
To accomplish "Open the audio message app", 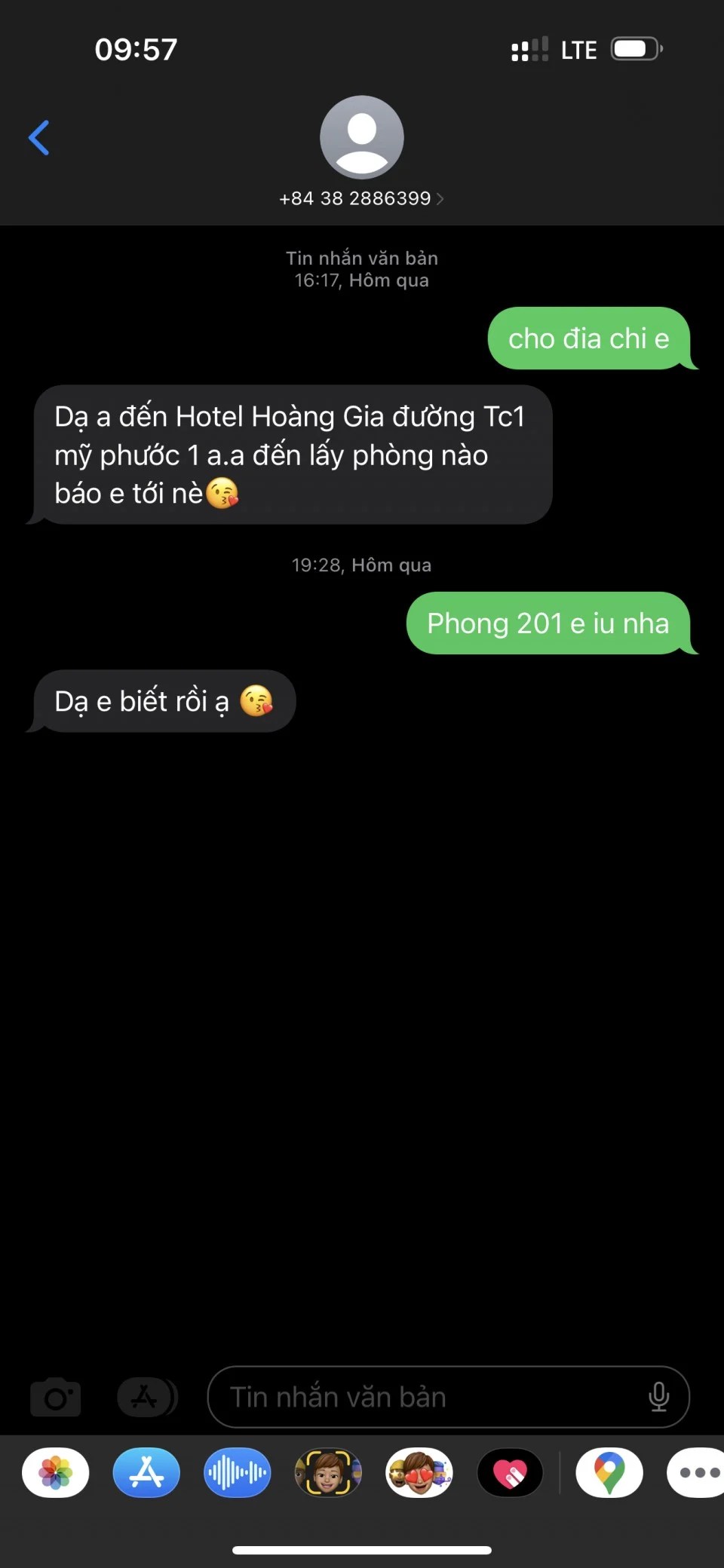I will tap(237, 1472).
